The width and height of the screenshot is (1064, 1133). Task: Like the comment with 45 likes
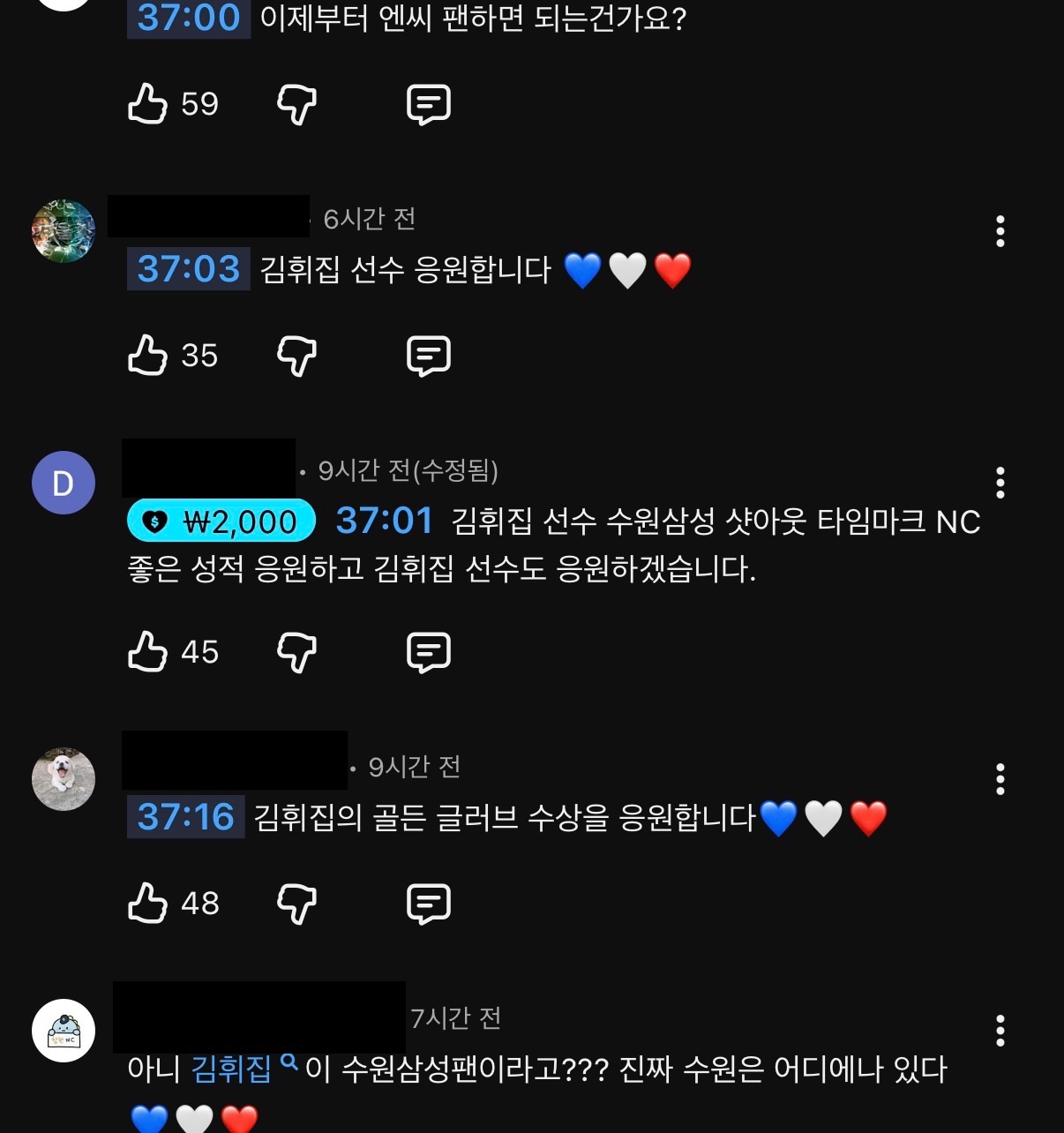148,652
